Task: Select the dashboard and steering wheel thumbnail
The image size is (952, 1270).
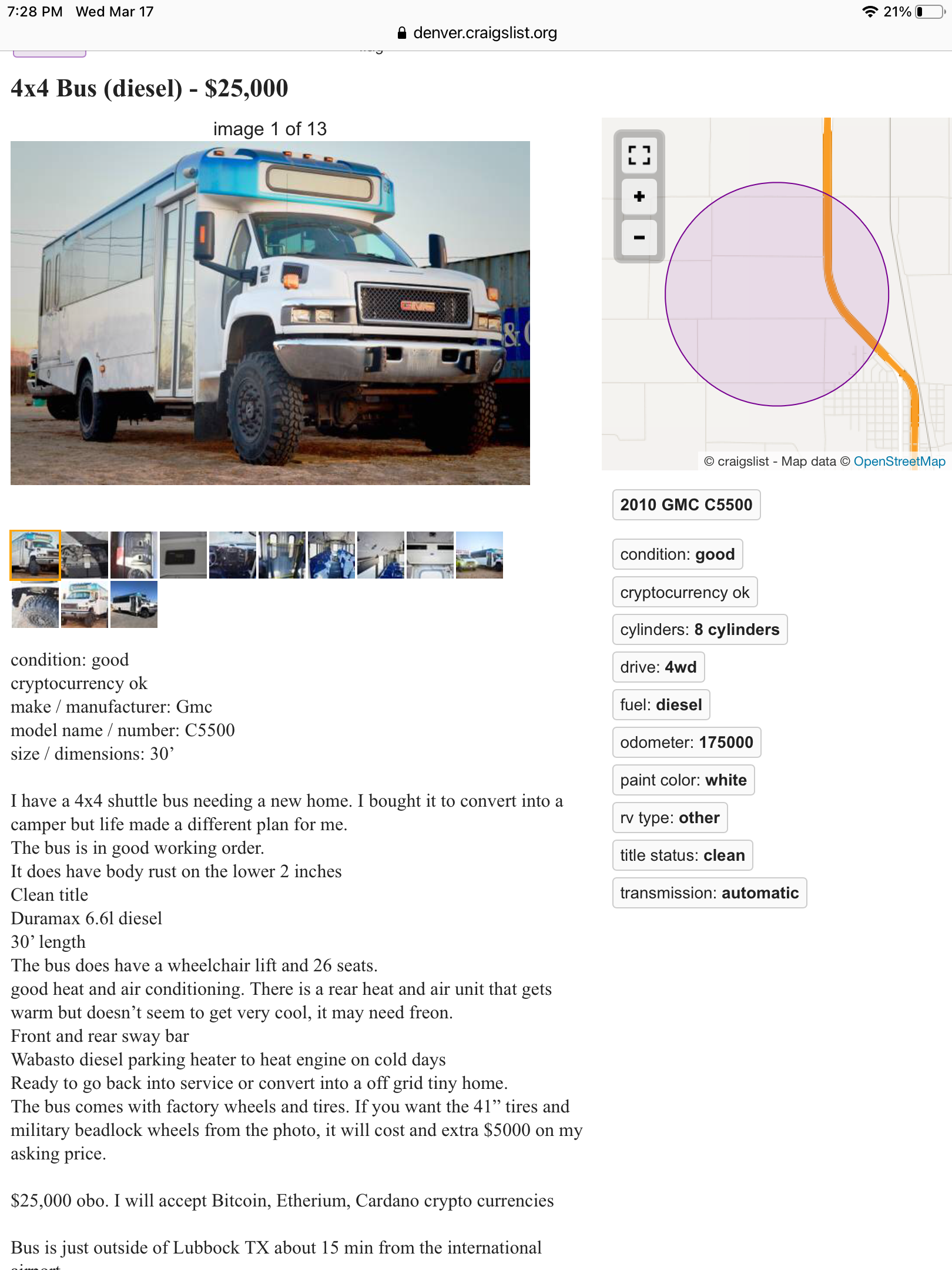Action: point(233,555)
